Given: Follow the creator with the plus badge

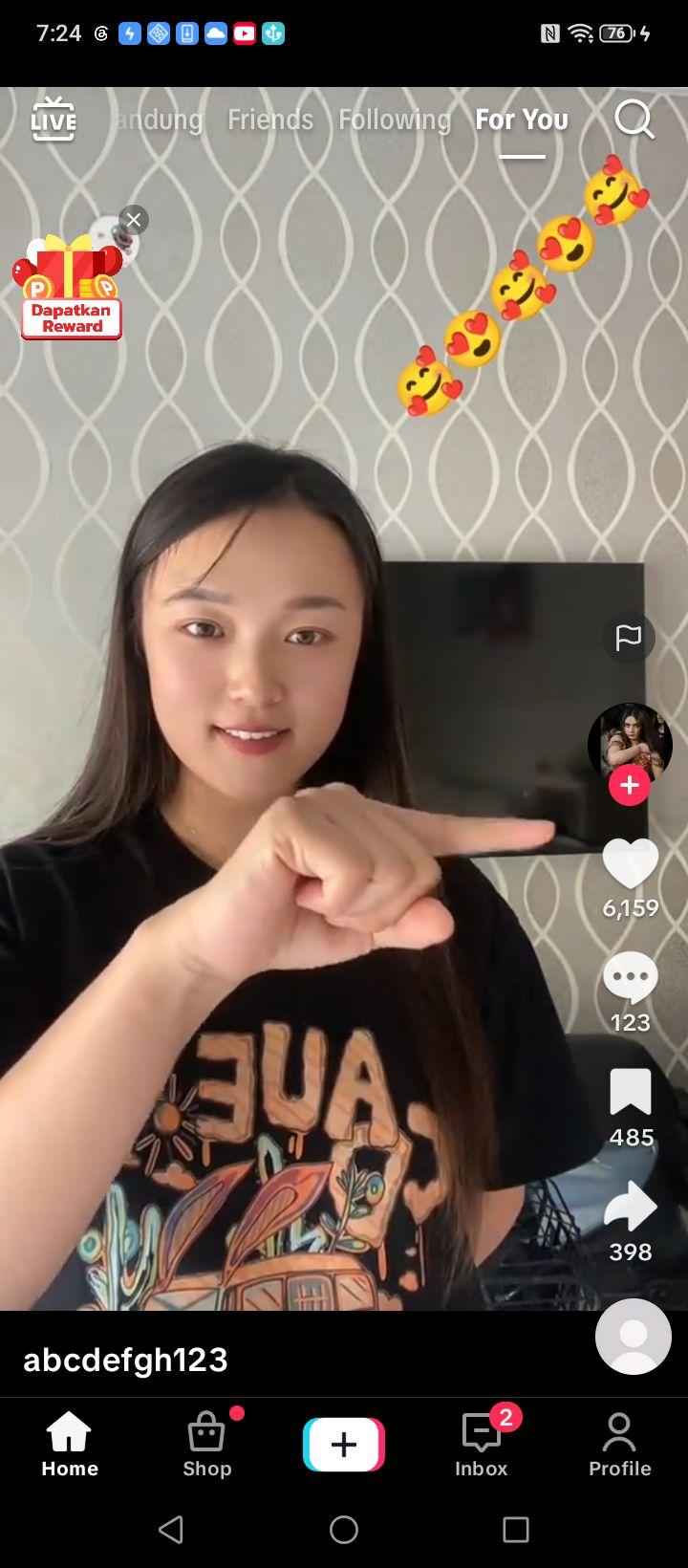Looking at the screenshot, I should click(630, 785).
